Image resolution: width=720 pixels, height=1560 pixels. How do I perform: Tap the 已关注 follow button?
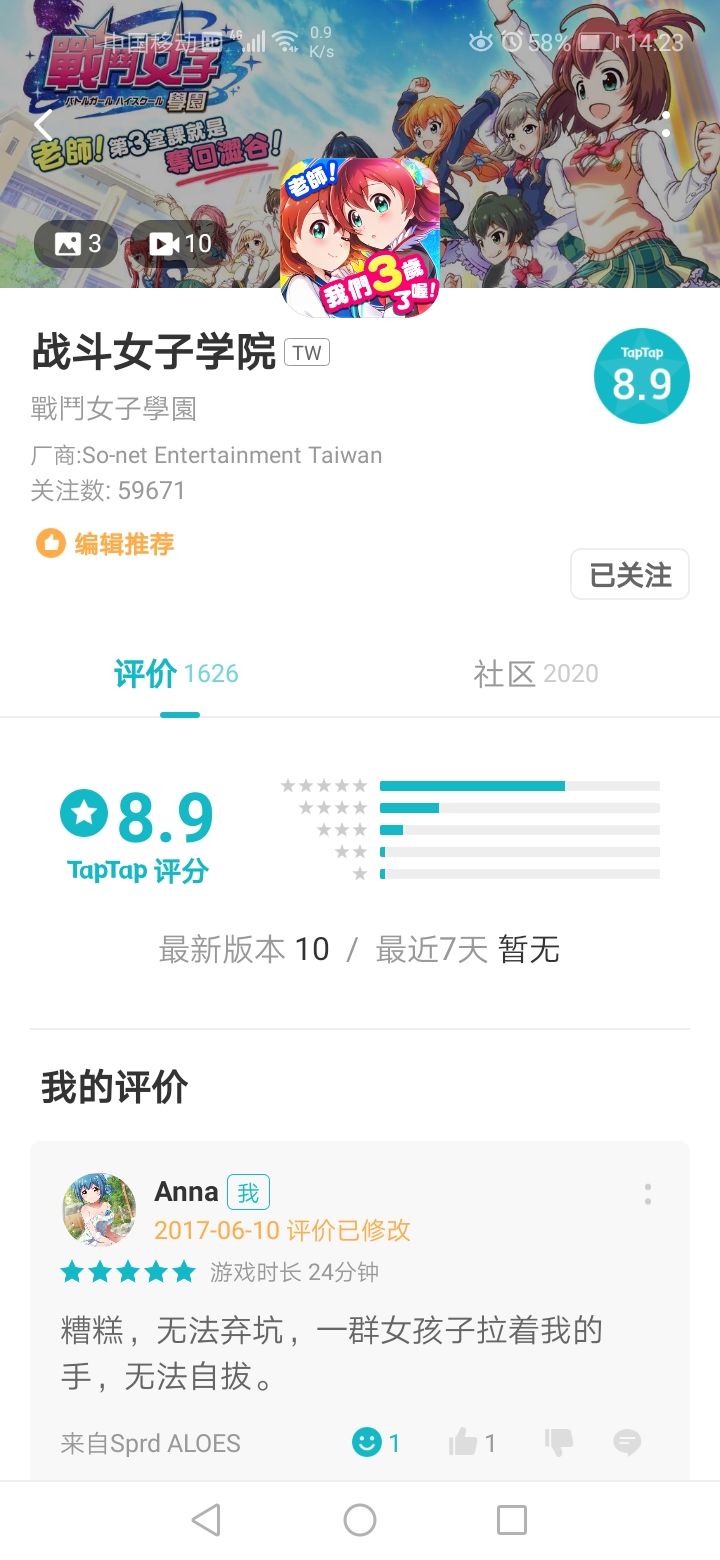tap(629, 575)
